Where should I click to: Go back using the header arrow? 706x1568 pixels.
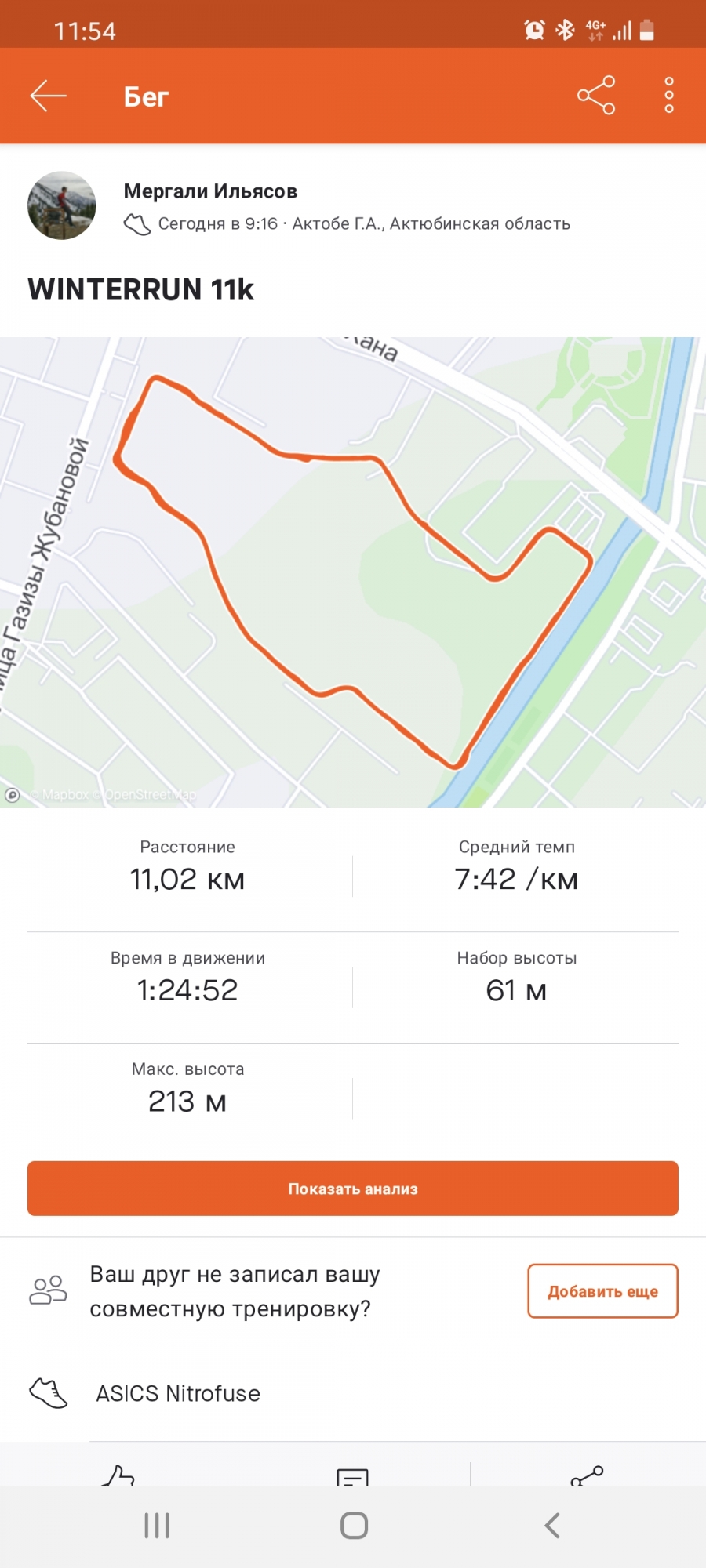pos(49,96)
